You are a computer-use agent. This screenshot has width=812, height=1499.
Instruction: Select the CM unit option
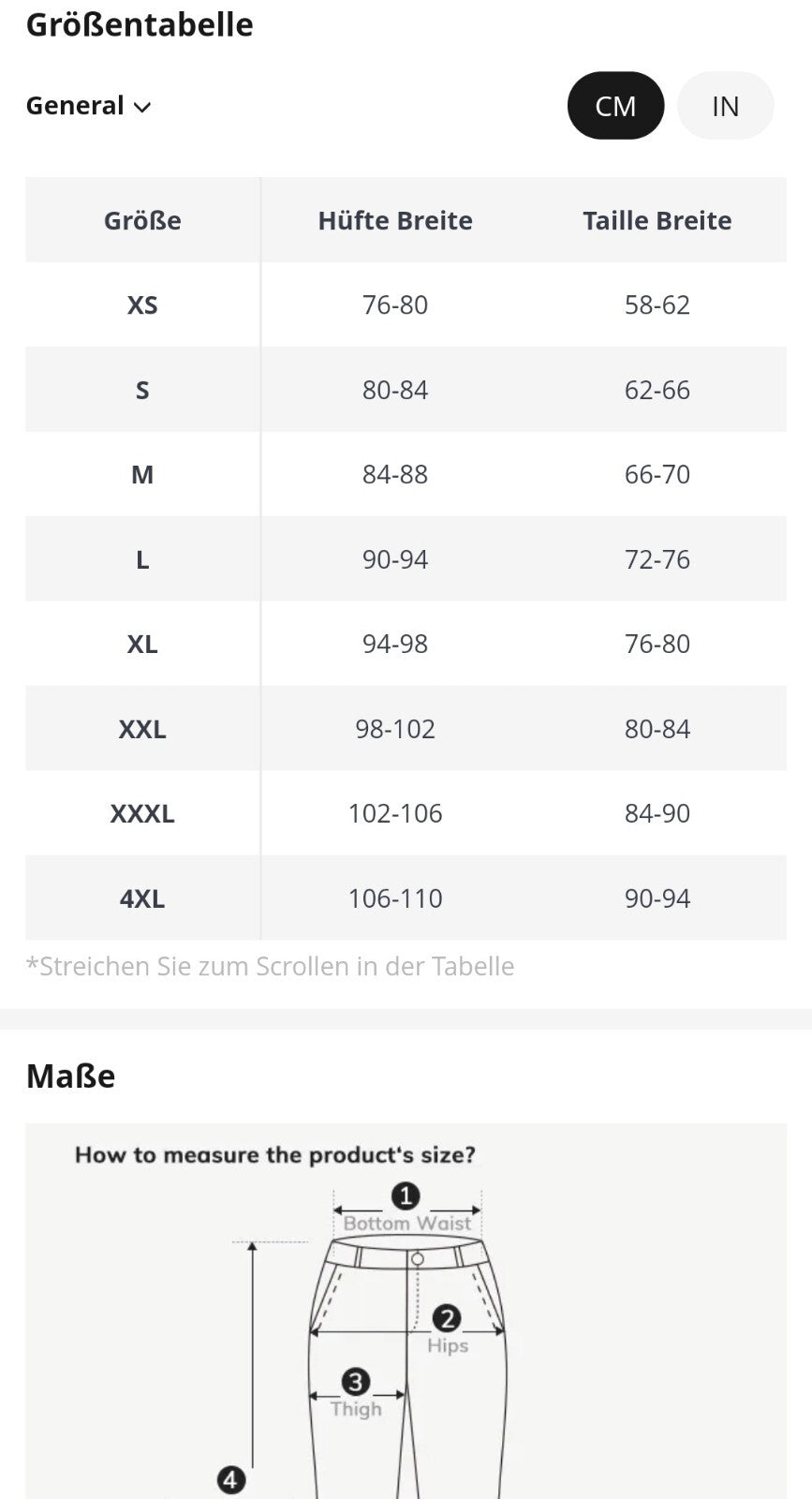click(x=615, y=106)
